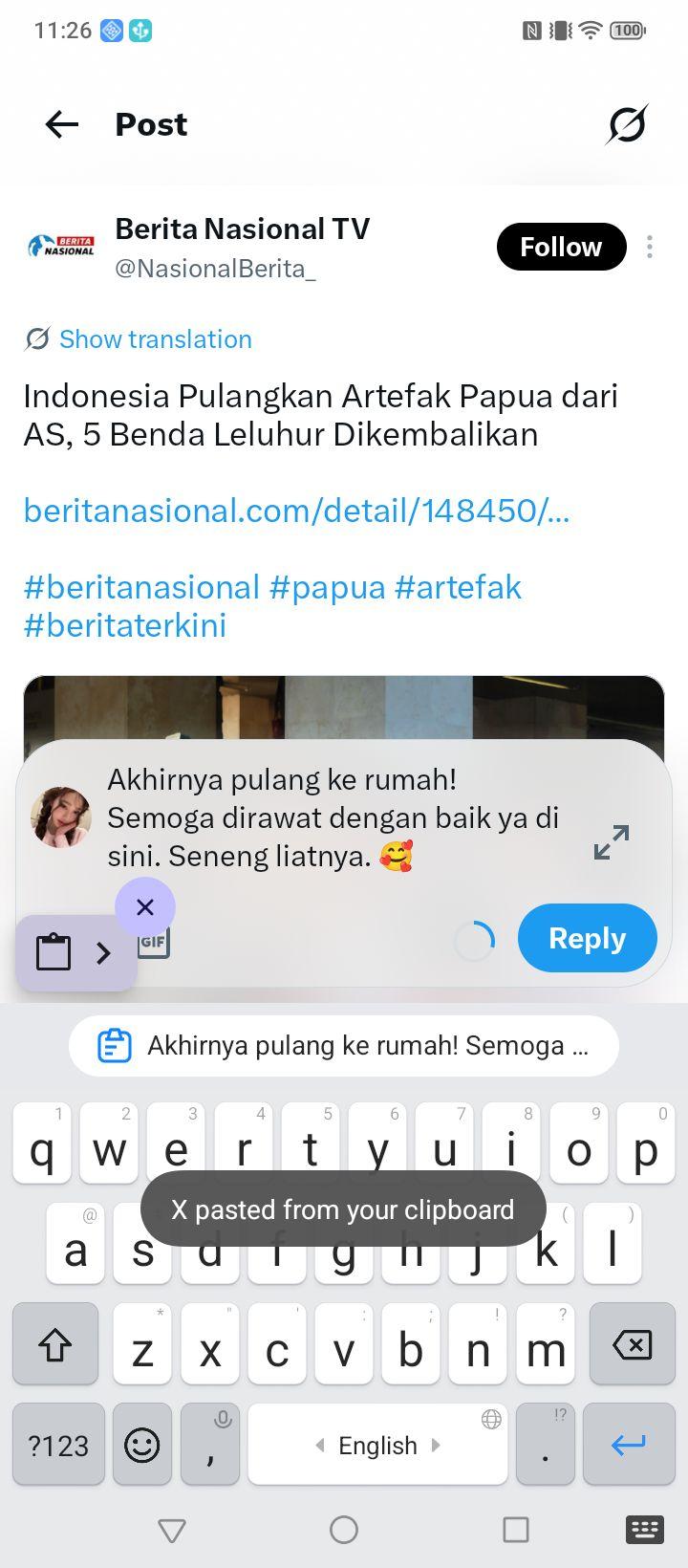Open the #beritaterkini hashtag
Viewport: 688px width, 1568px height.
pyautogui.click(x=125, y=625)
